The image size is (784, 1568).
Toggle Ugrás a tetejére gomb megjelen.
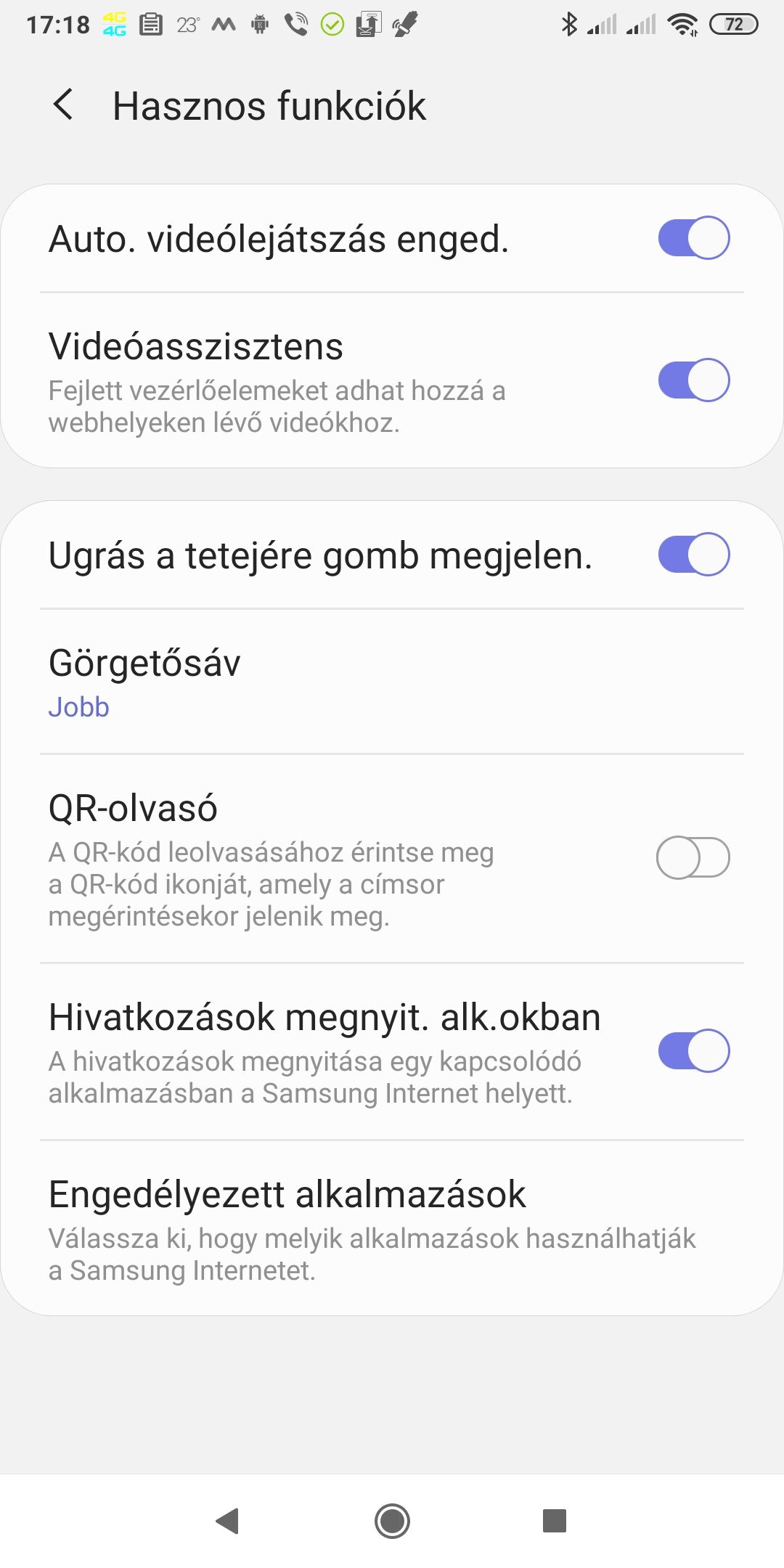click(693, 554)
